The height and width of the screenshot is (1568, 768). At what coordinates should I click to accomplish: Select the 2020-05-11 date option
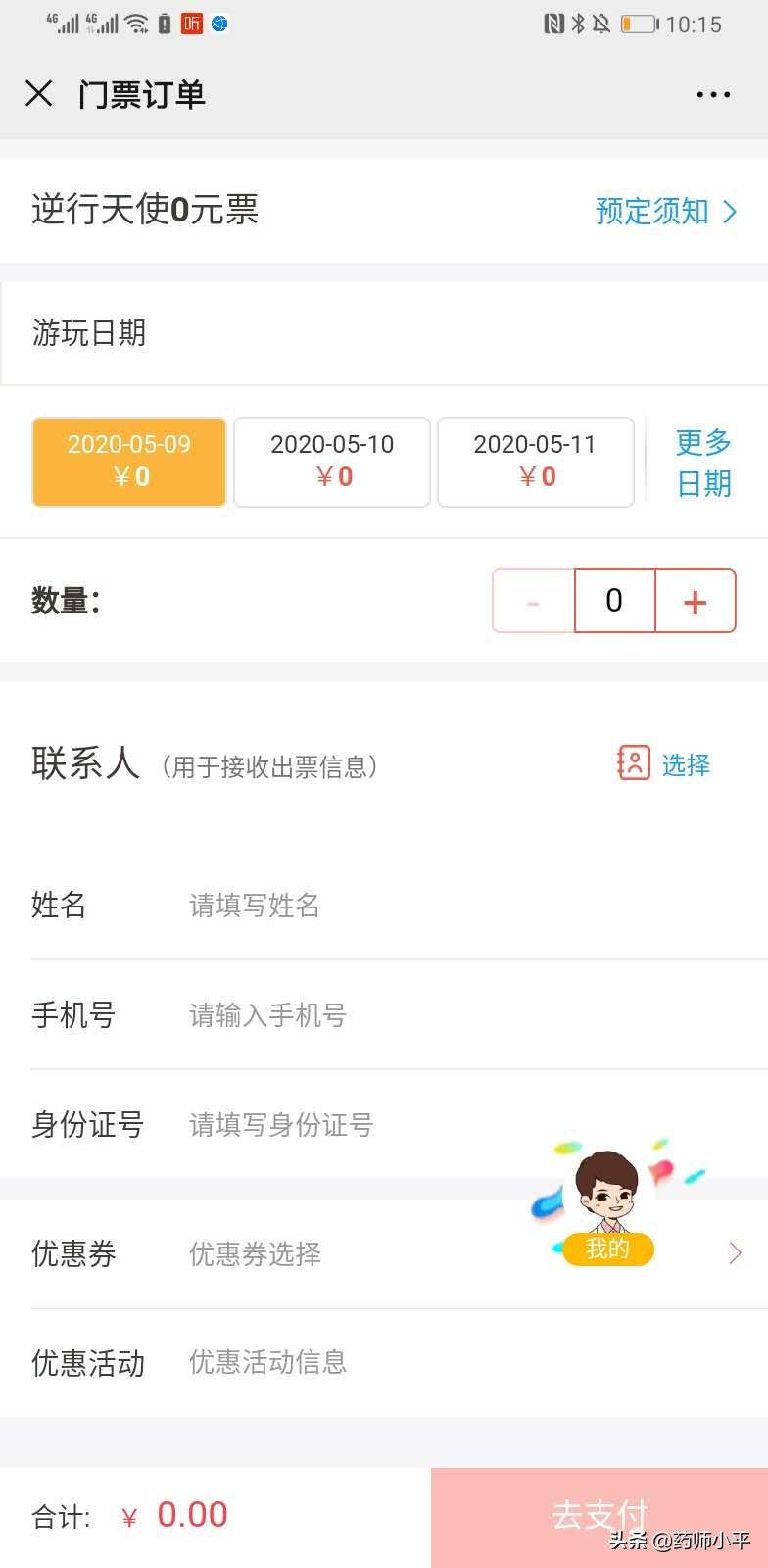coord(535,461)
